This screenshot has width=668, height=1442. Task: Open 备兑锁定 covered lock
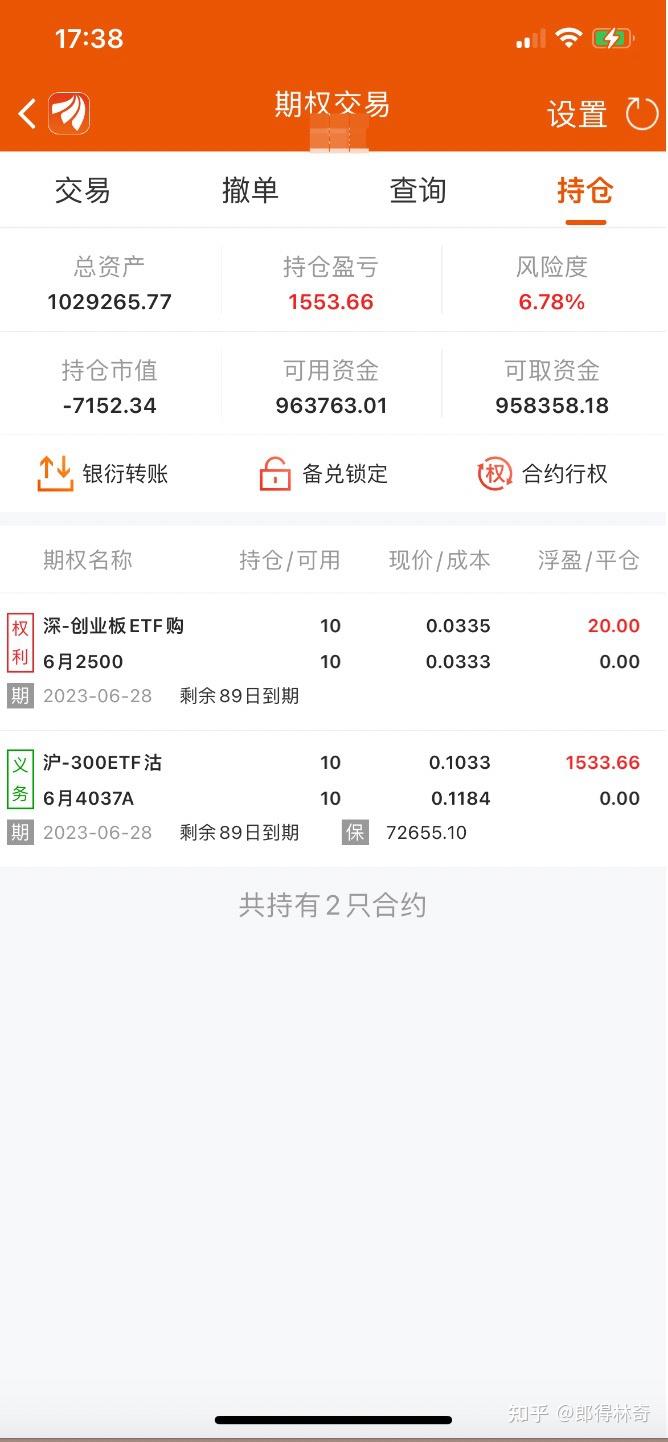coord(323,473)
